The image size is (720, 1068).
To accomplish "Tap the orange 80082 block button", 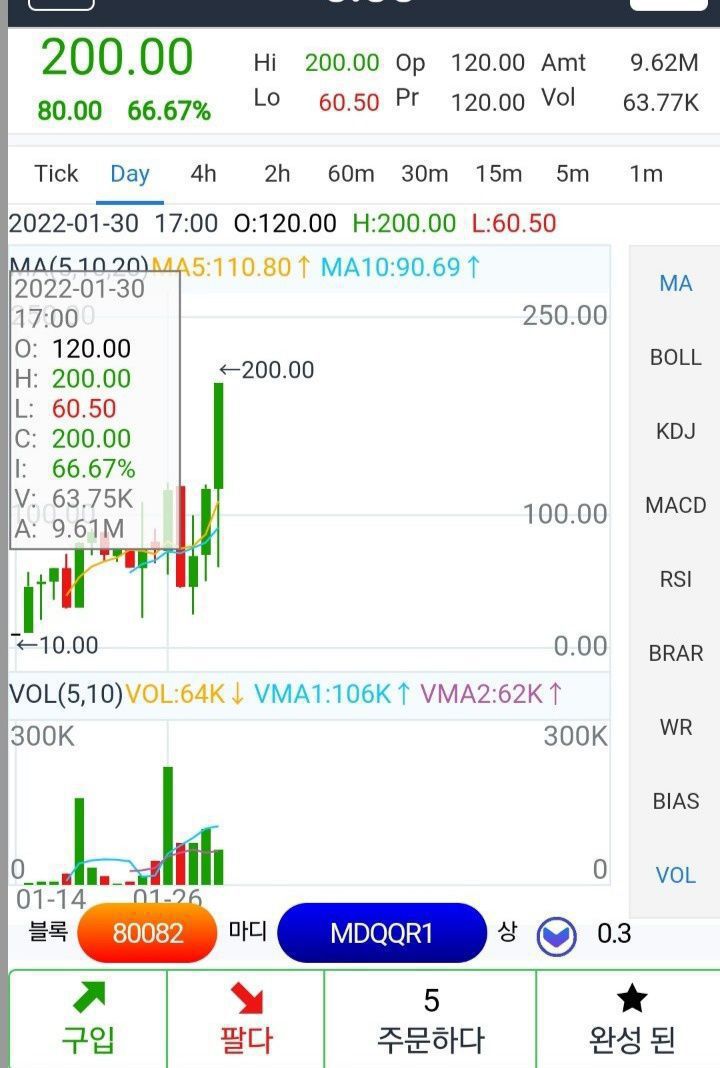I will pyautogui.click(x=147, y=933).
